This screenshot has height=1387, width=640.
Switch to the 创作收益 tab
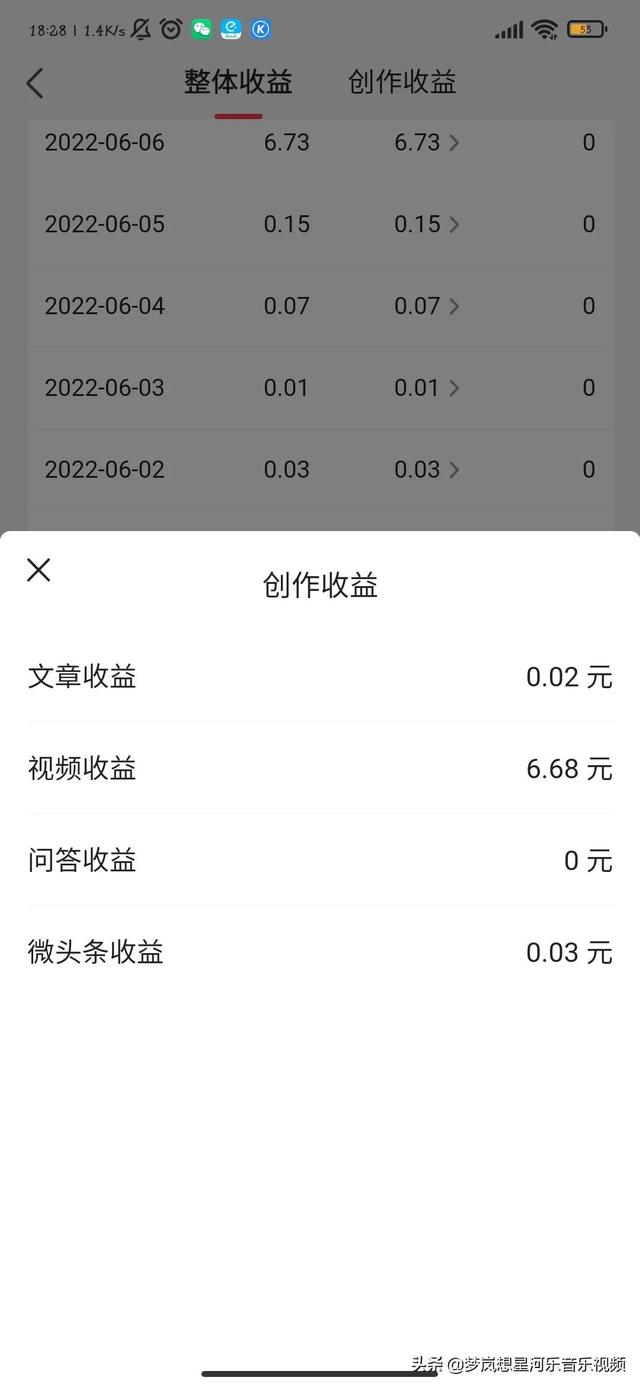coord(402,82)
